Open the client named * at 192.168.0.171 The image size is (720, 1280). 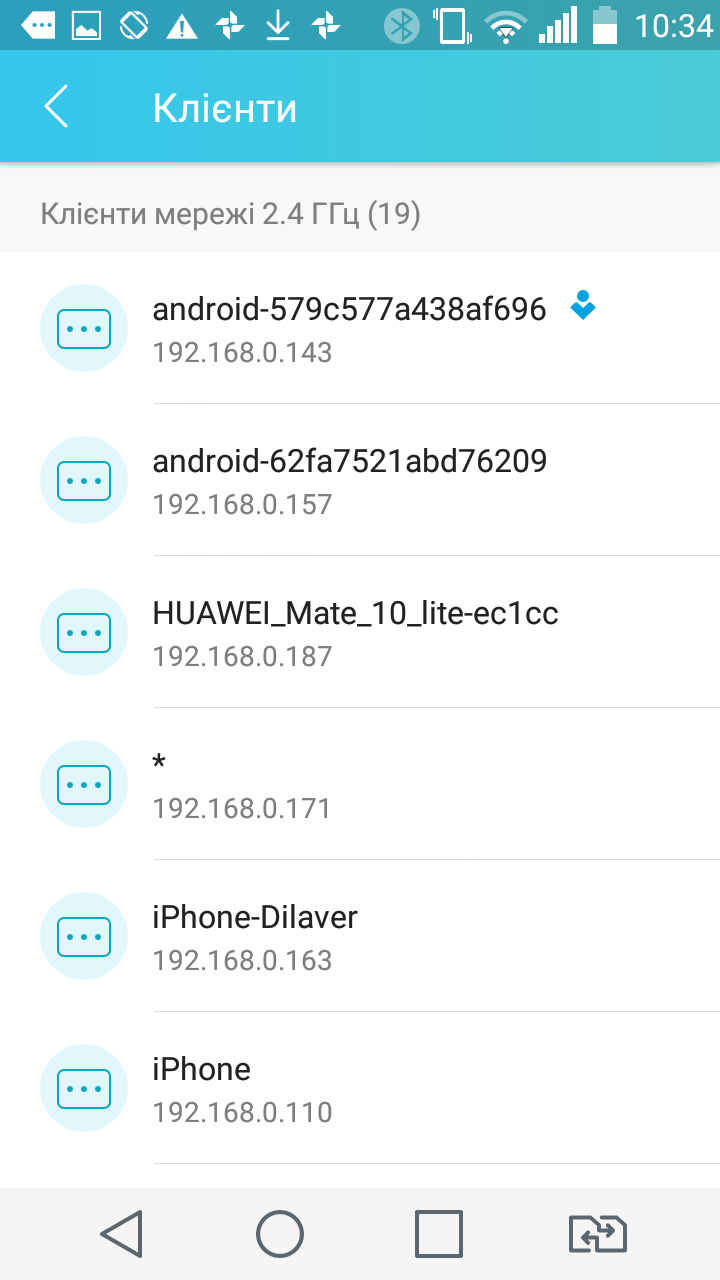point(360,784)
